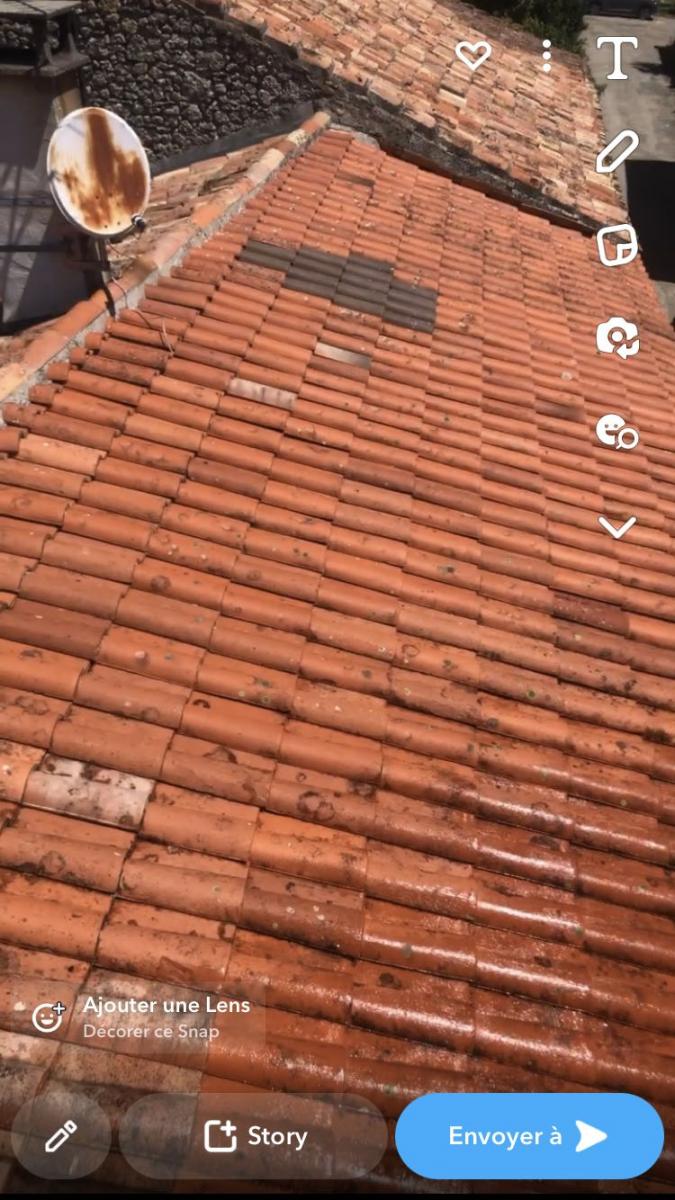The height and width of the screenshot is (1200, 675).
Task: Tap the heart icon to save to favorites
Action: coord(473,55)
